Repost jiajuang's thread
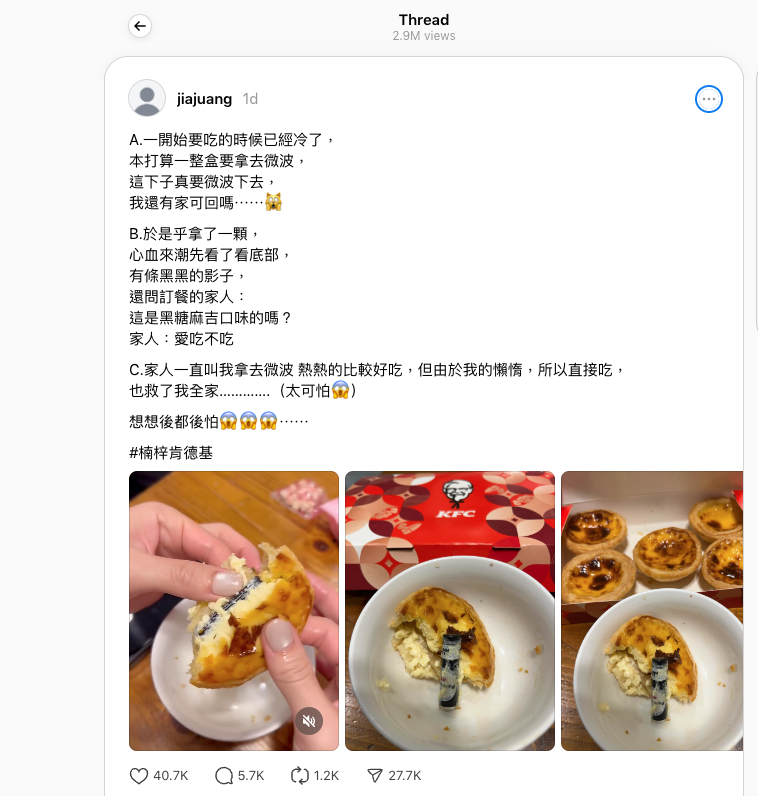This screenshot has width=758, height=796. tap(298, 775)
